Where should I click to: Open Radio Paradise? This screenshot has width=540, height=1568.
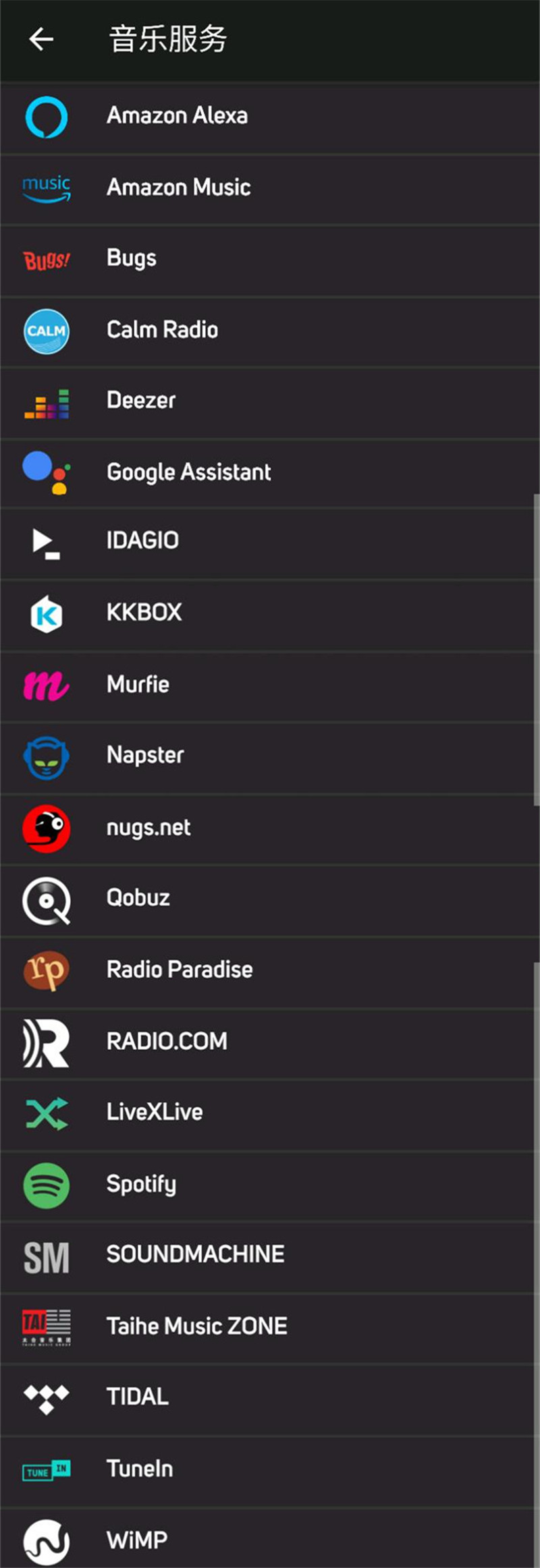(180, 970)
